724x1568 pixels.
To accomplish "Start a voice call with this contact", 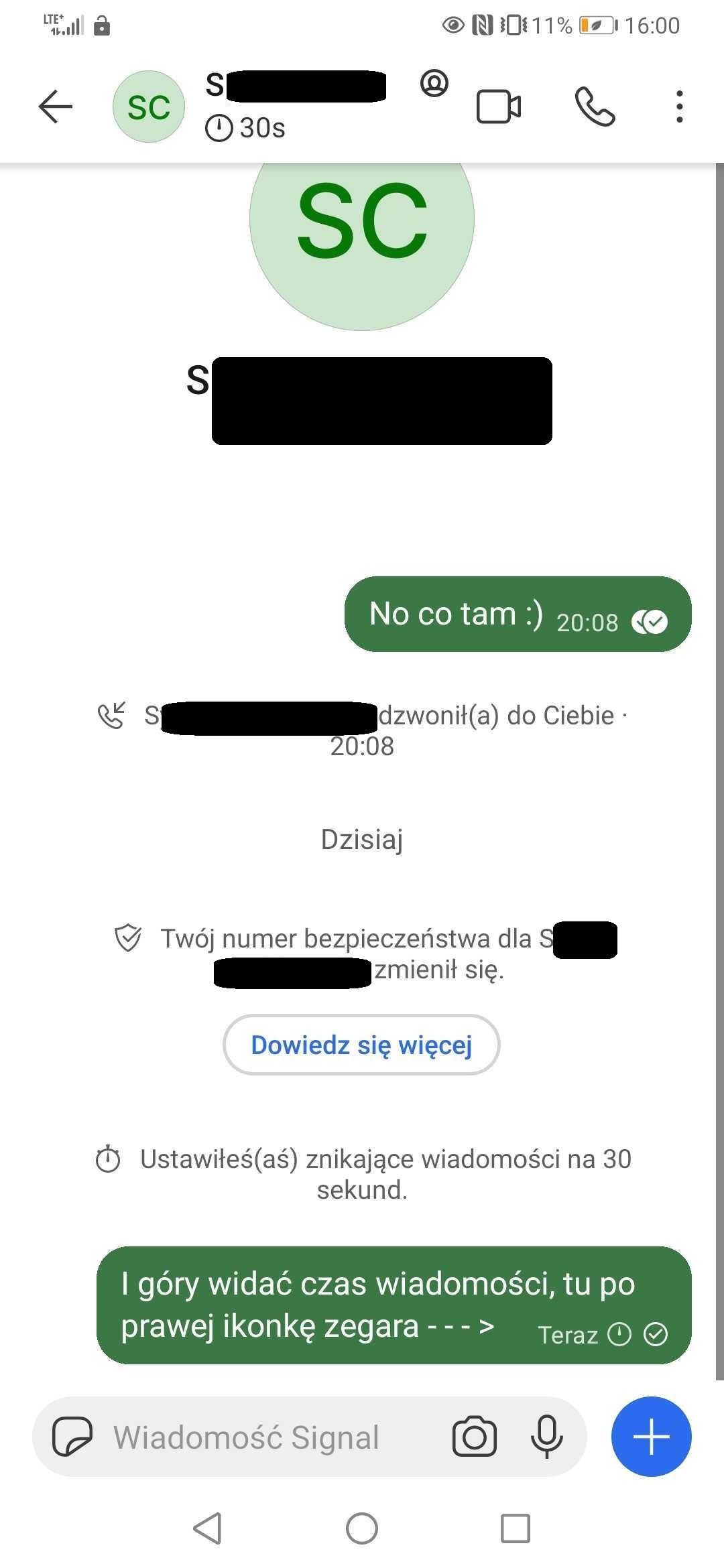I will pyautogui.click(x=595, y=107).
